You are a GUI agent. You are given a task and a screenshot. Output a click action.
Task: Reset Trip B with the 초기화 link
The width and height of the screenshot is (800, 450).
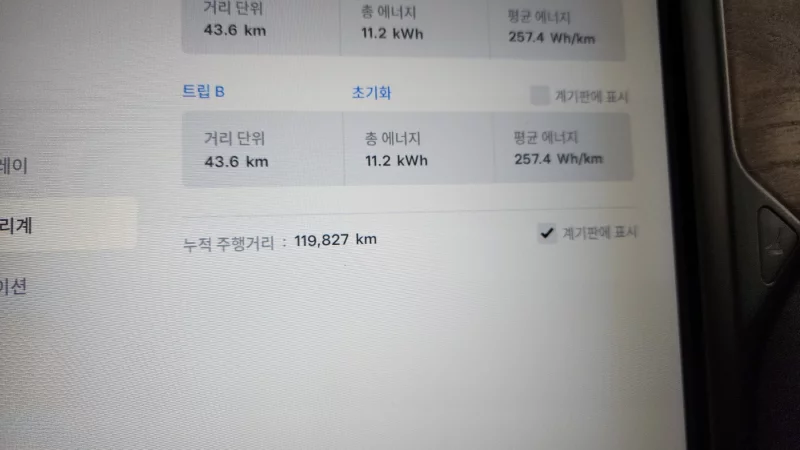(371, 92)
